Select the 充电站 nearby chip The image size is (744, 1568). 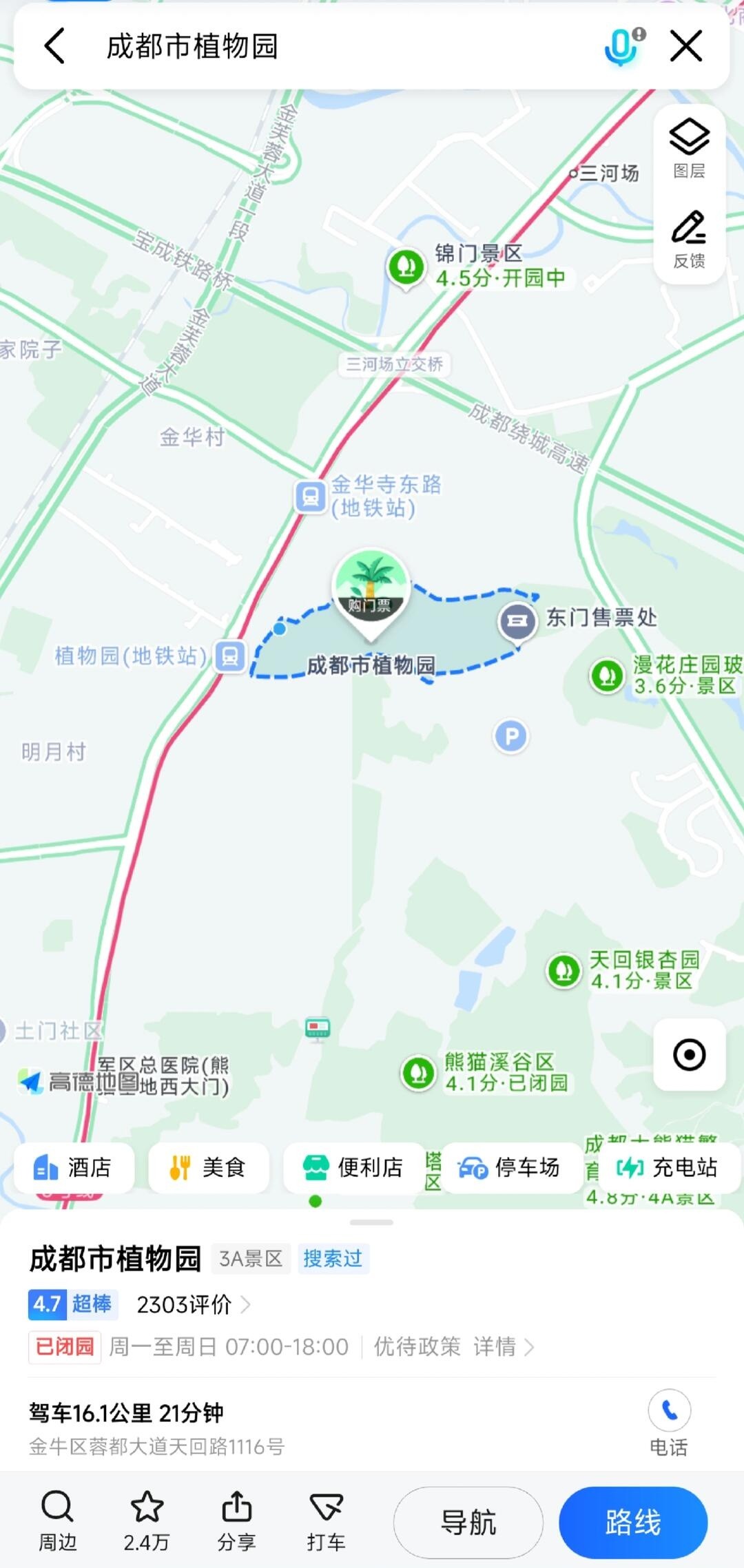pos(668,1167)
